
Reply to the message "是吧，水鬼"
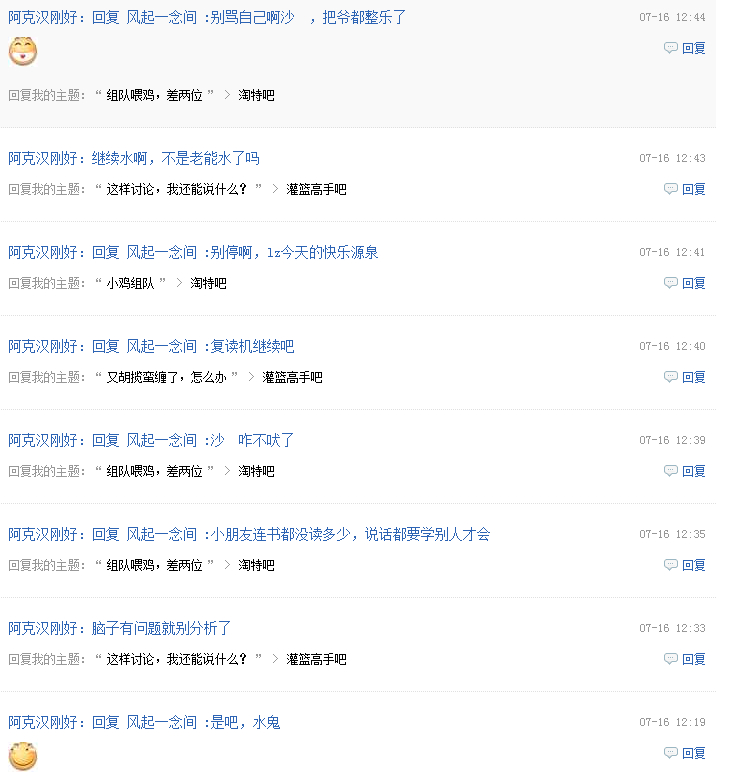(692, 753)
